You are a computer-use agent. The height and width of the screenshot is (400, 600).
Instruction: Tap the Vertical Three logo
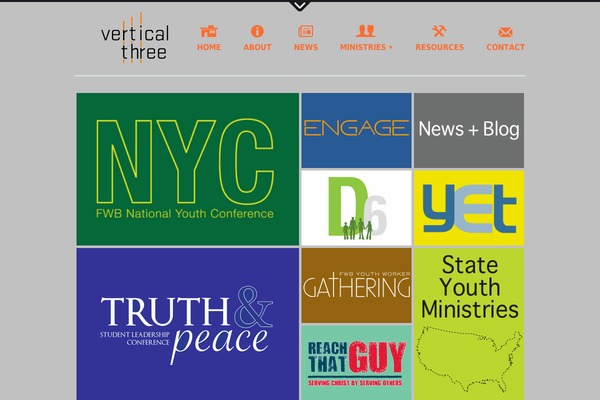[x=135, y=38]
